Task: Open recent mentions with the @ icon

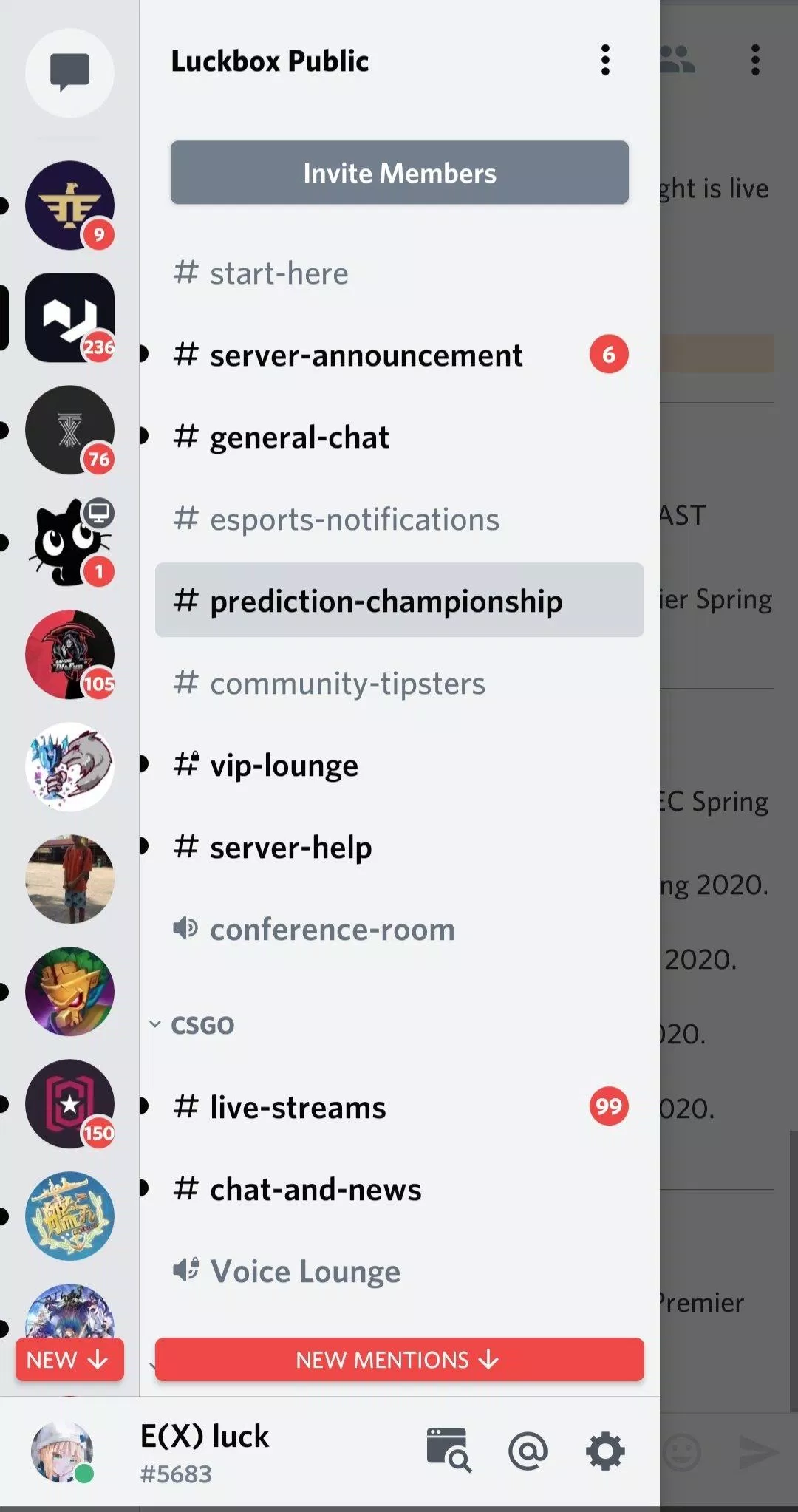Action: [528, 1450]
